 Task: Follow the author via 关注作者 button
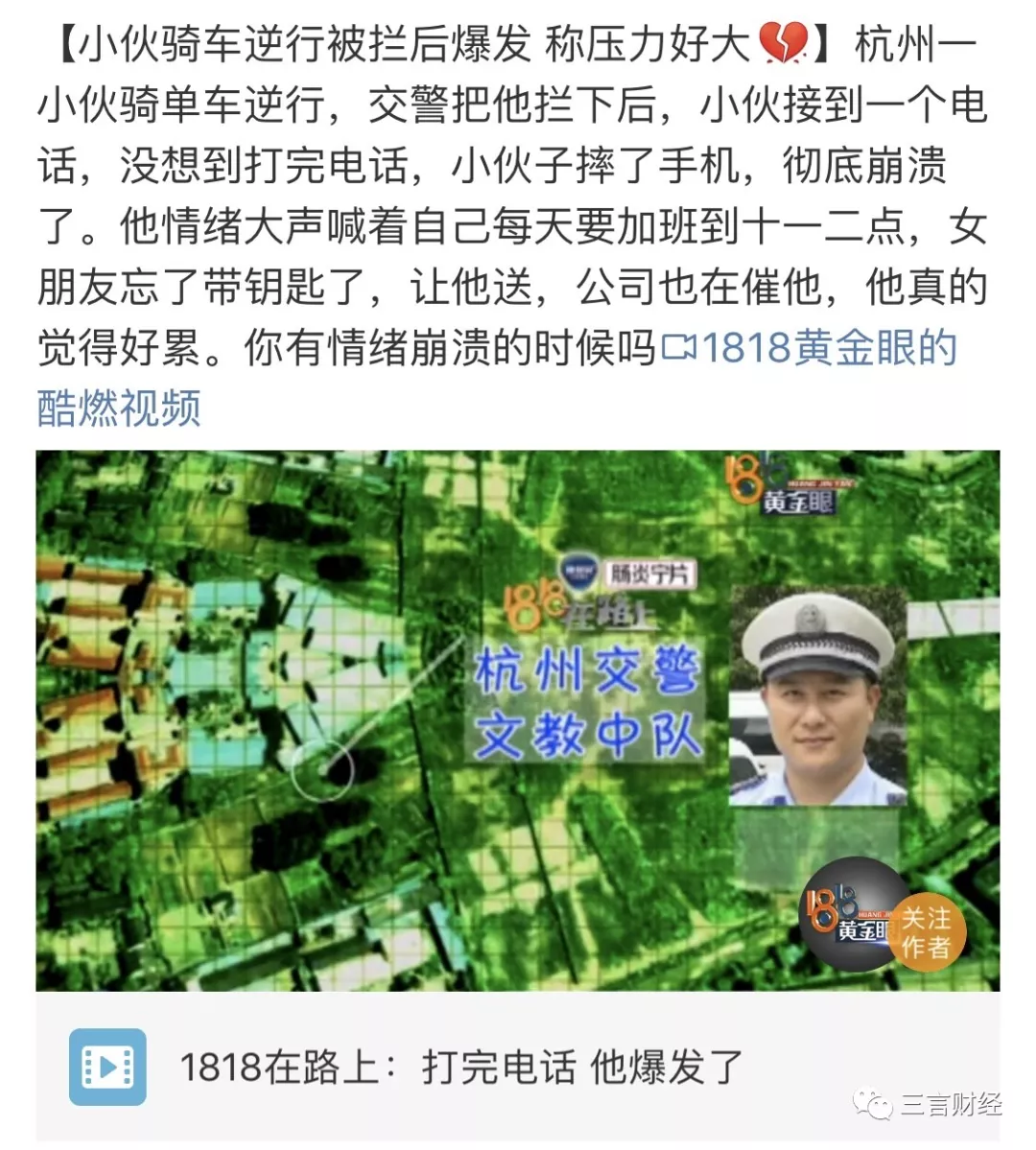(x=925, y=932)
